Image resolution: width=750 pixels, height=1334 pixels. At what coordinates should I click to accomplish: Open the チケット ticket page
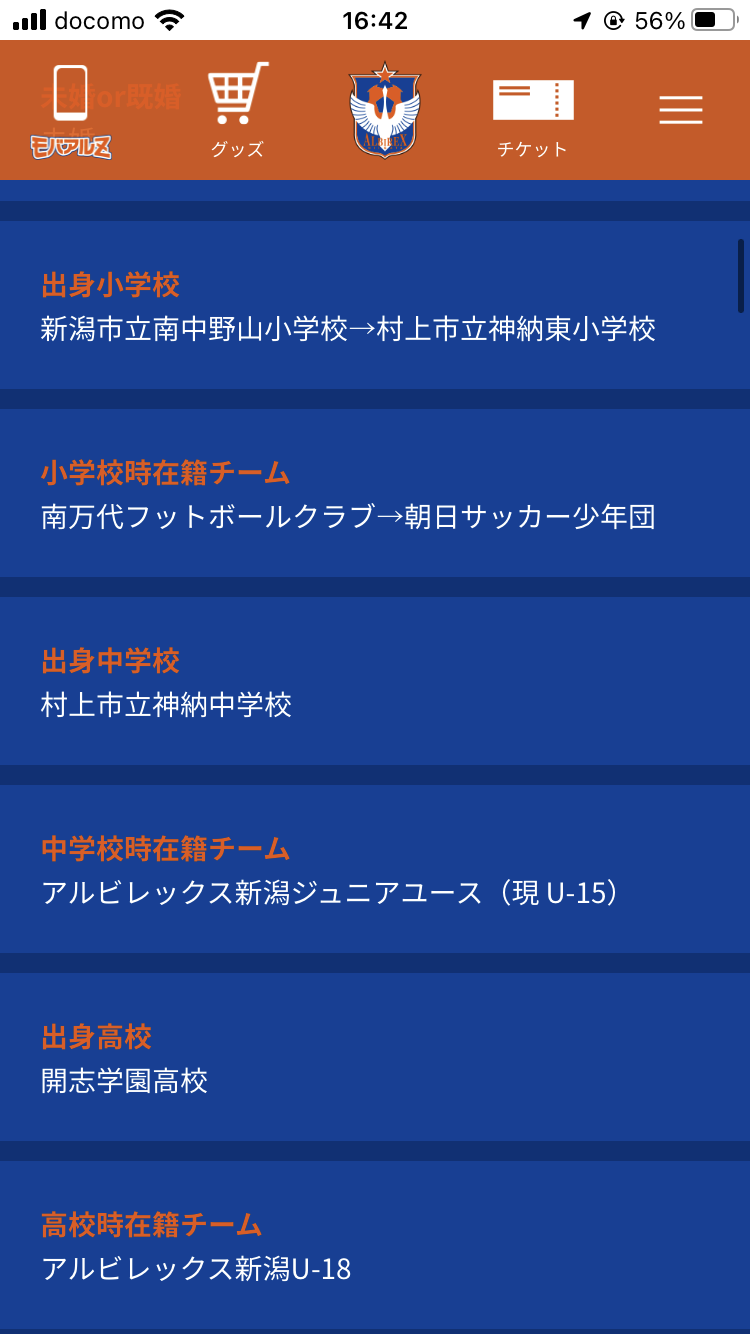pos(532,115)
